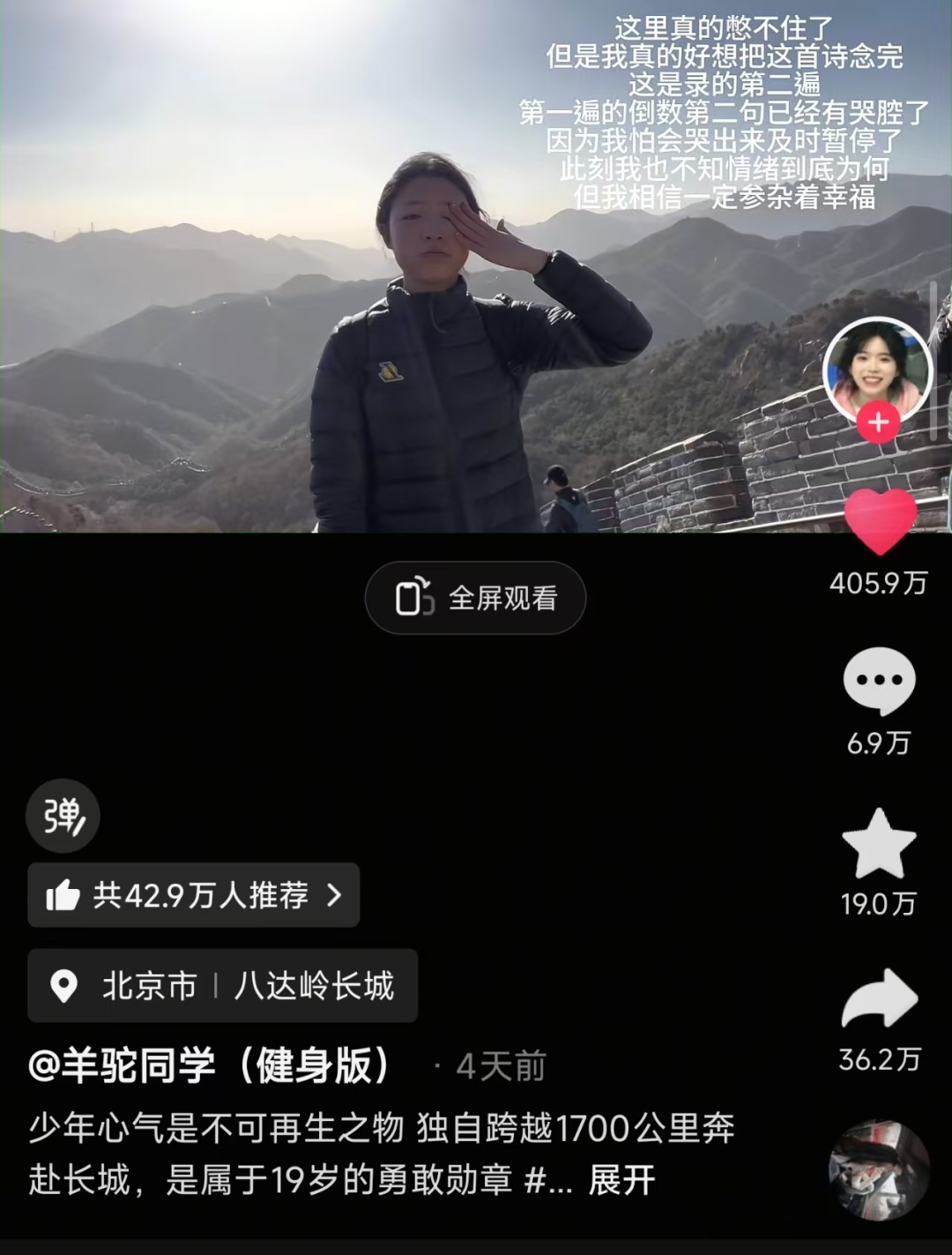952x1255 pixels.
Task: Open 共42.9万人推荐 recommendations
Action: pos(193,895)
